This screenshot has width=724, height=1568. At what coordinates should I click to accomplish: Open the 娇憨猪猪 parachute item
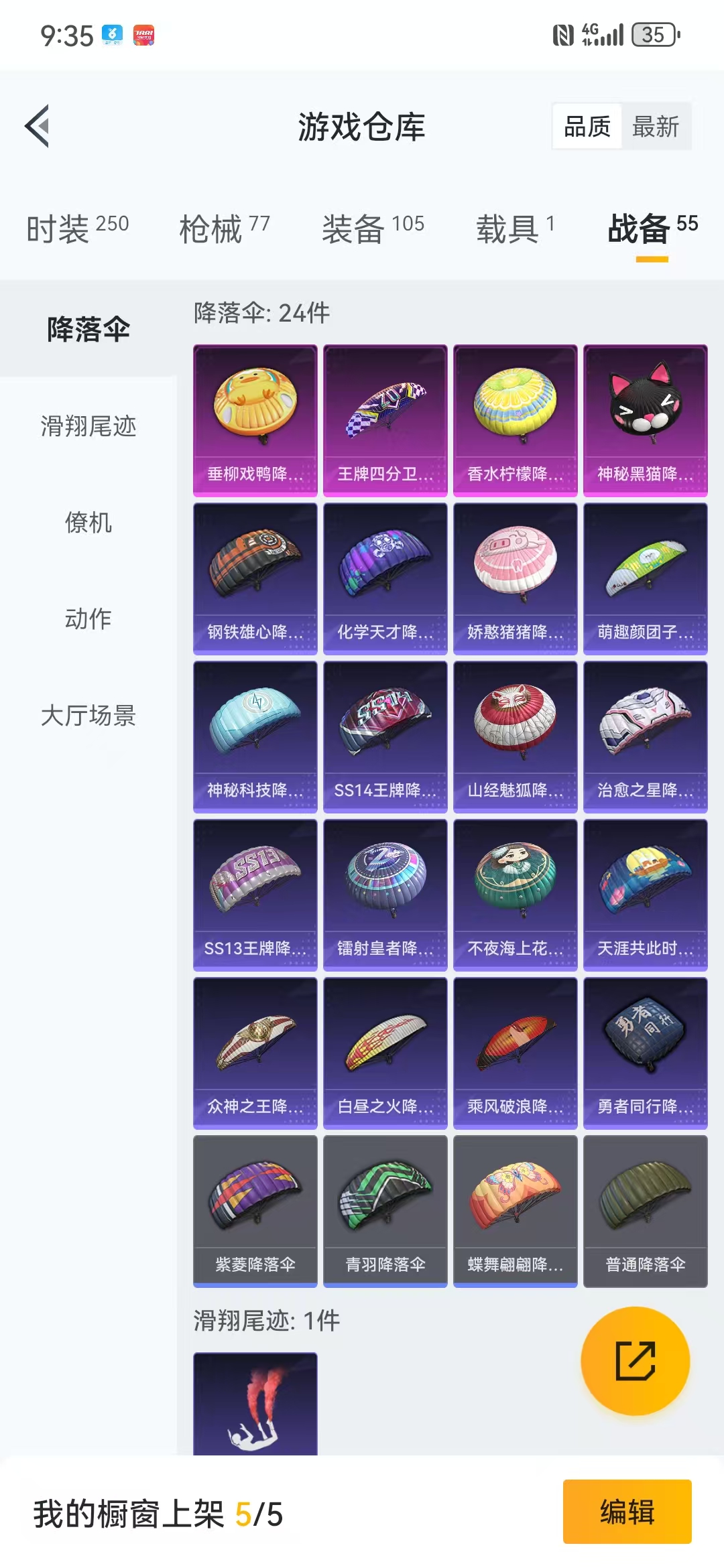(x=516, y=579)
